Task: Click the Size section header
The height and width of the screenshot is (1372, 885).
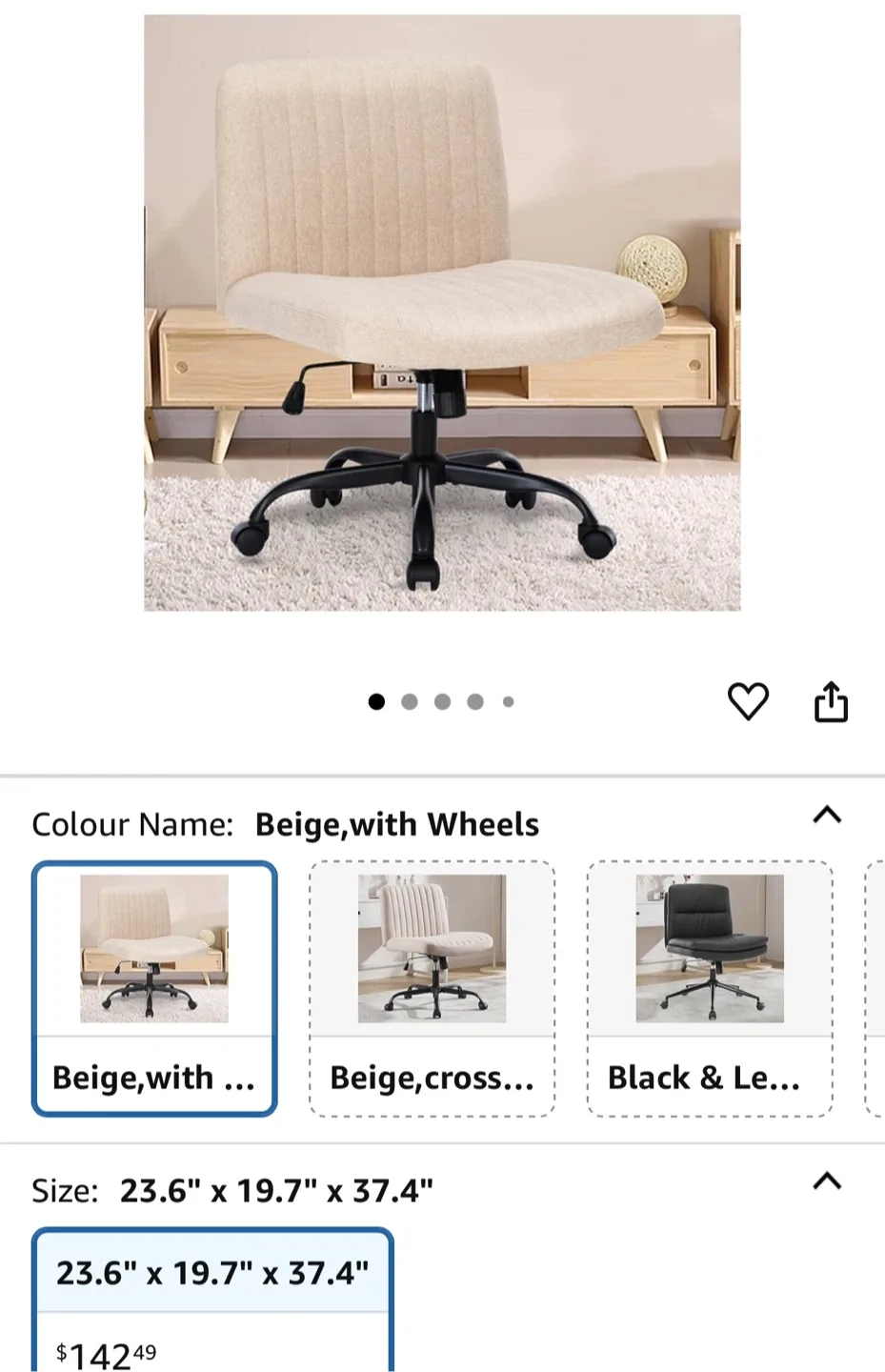Action: click(x=231, y=1189)
